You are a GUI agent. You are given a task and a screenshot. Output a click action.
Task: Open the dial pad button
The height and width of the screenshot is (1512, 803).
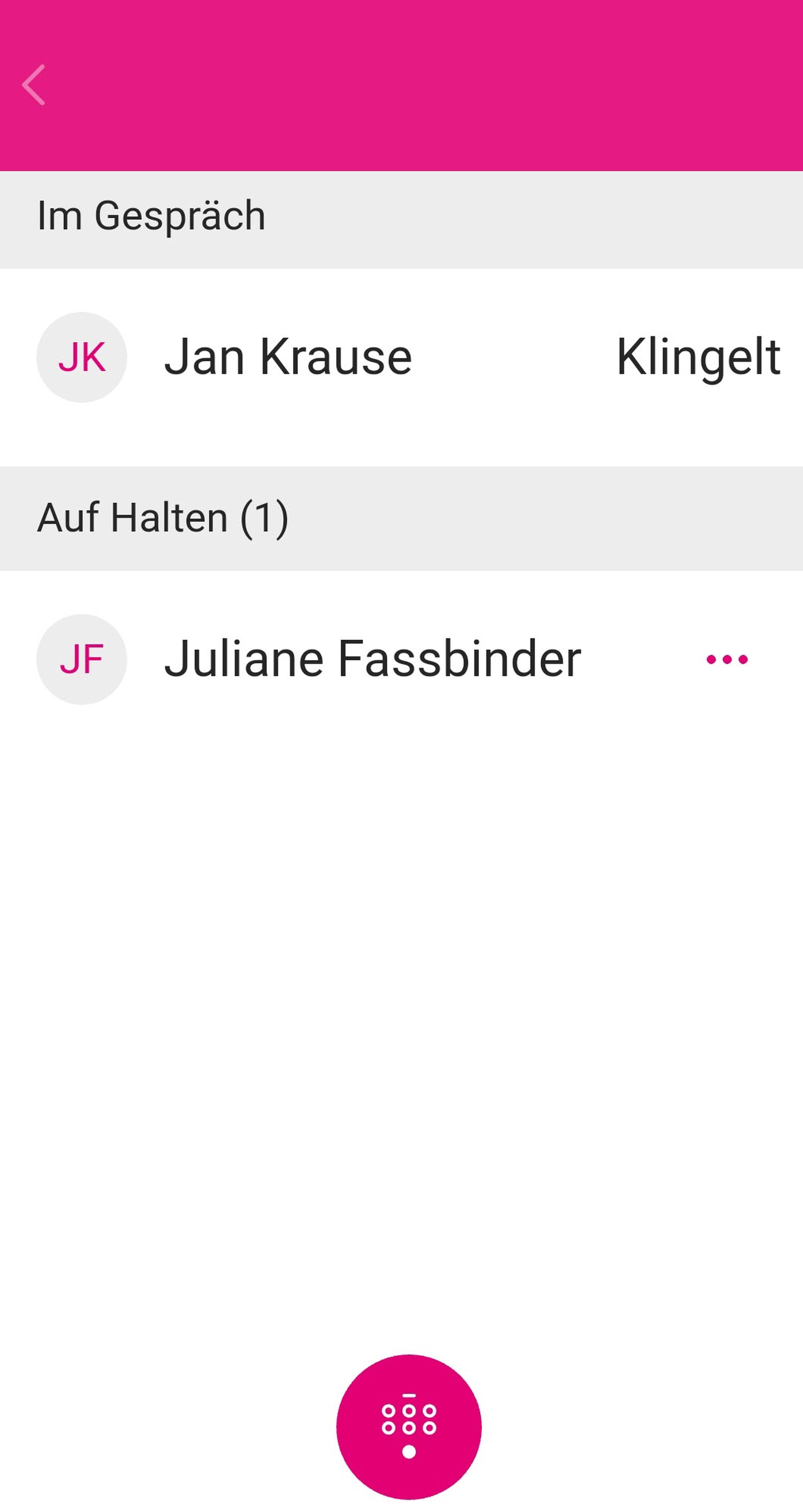[x=409, y=1427]
